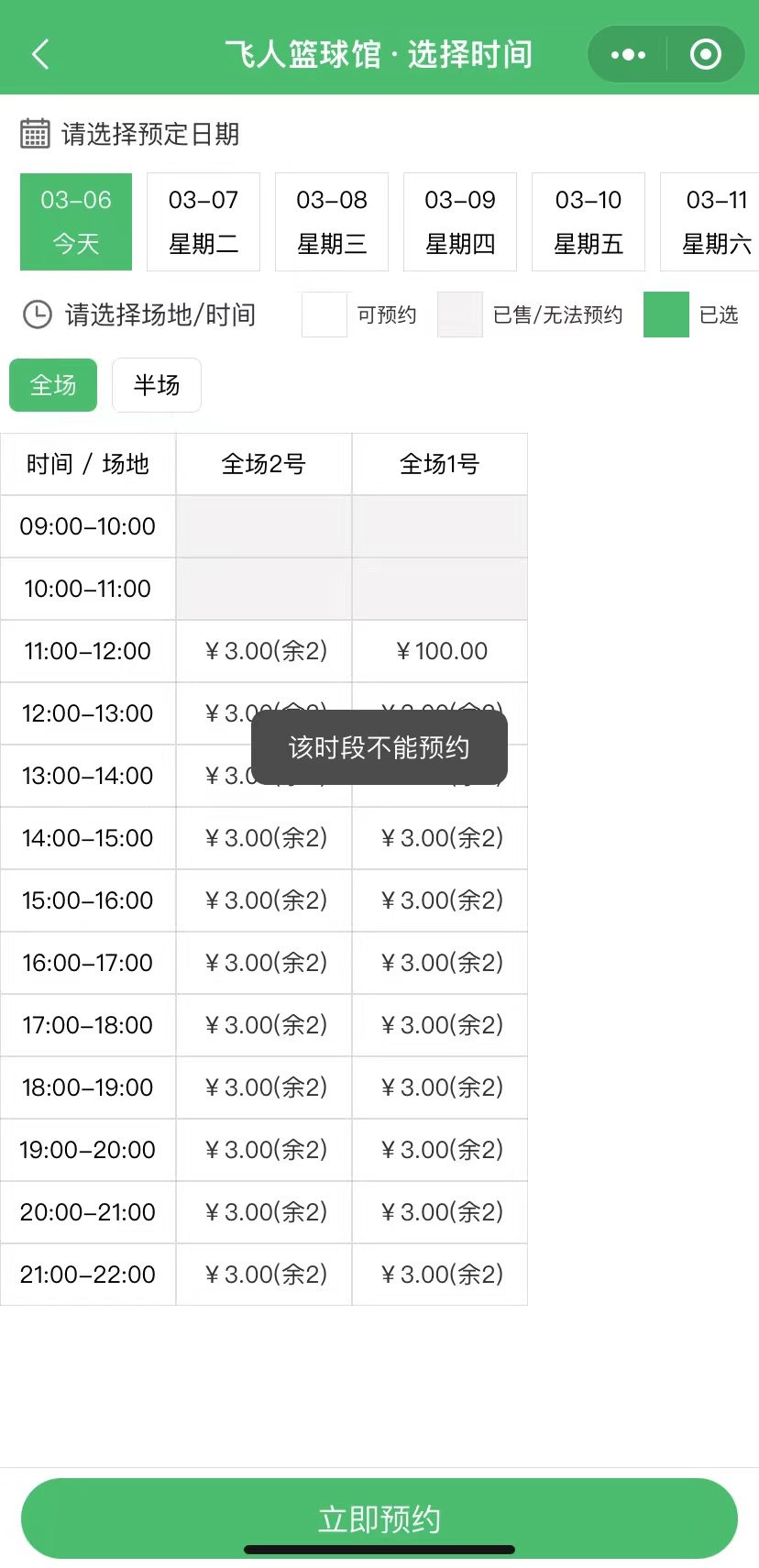Select date 03-07 星期二
The width and height of the screenshot is (759, 1568).
(203, 222)
